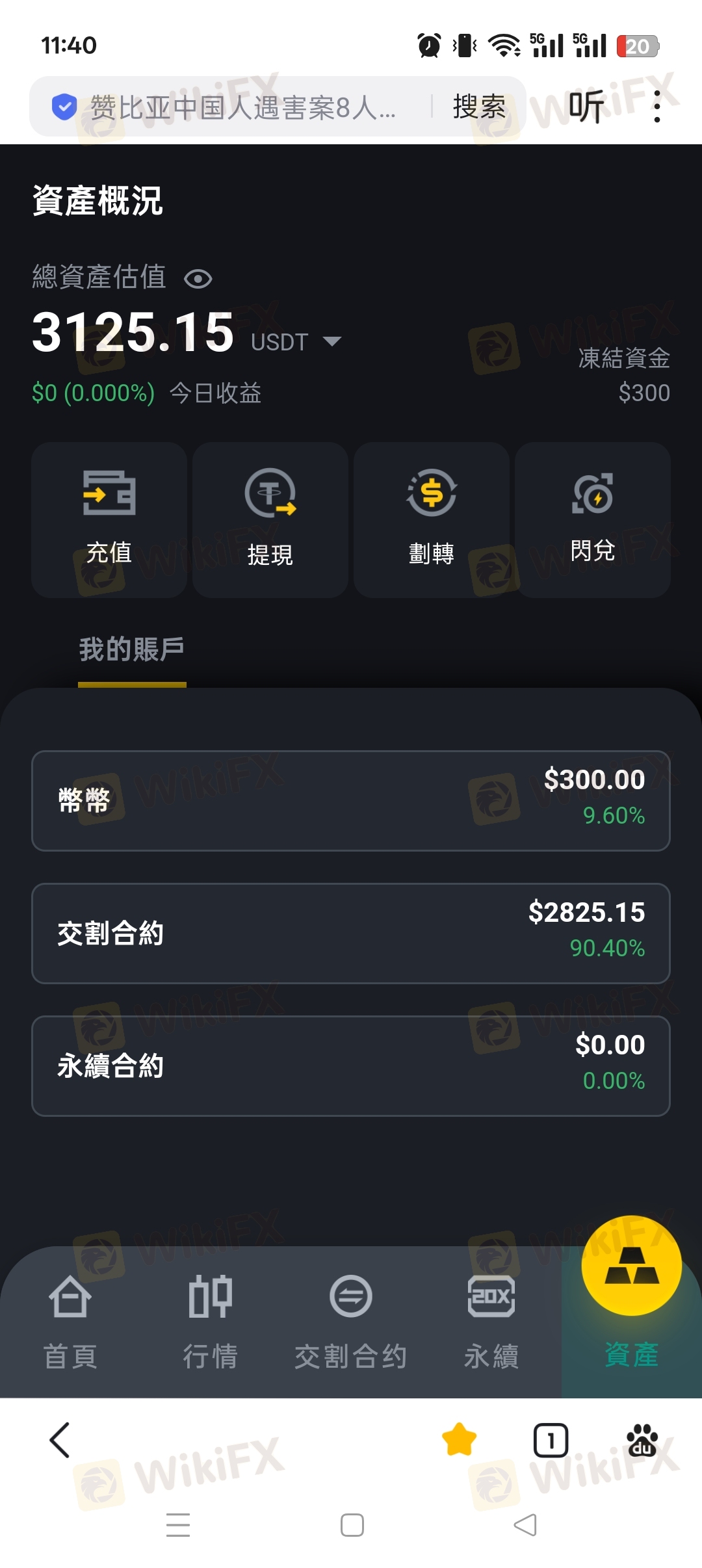702x1568 pixels.
Task: Open the browser three-dot overflow menu
Action: coord(657,107)
